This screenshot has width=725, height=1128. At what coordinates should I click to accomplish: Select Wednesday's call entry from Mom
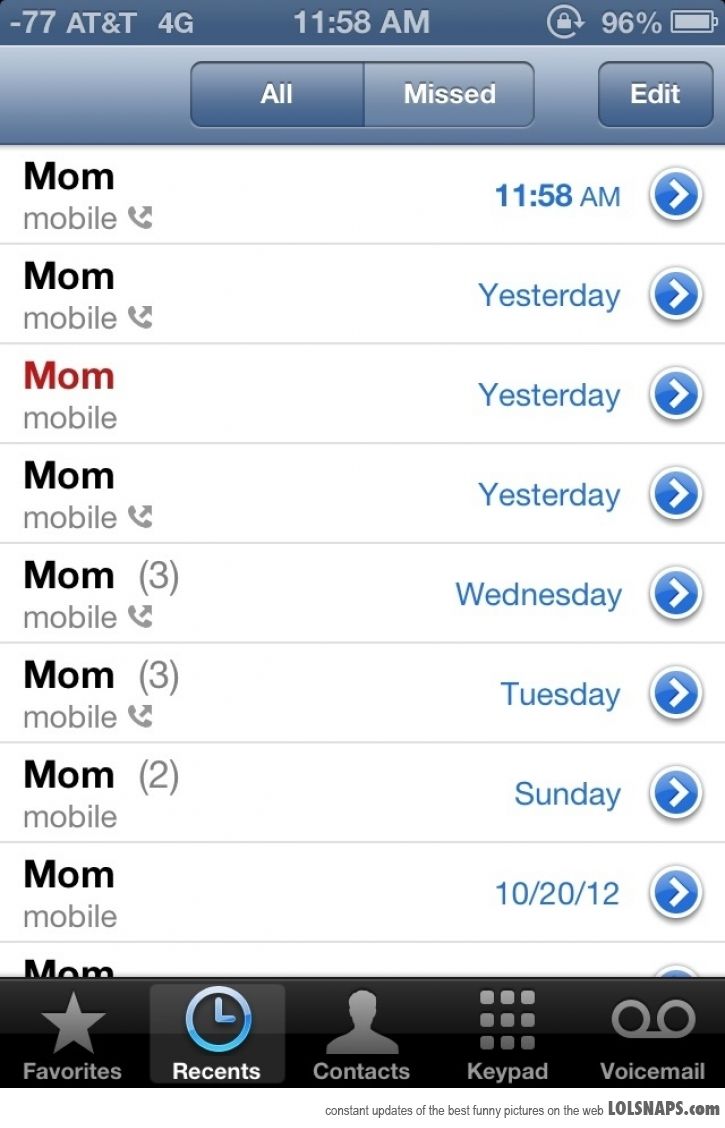[300, 594]
